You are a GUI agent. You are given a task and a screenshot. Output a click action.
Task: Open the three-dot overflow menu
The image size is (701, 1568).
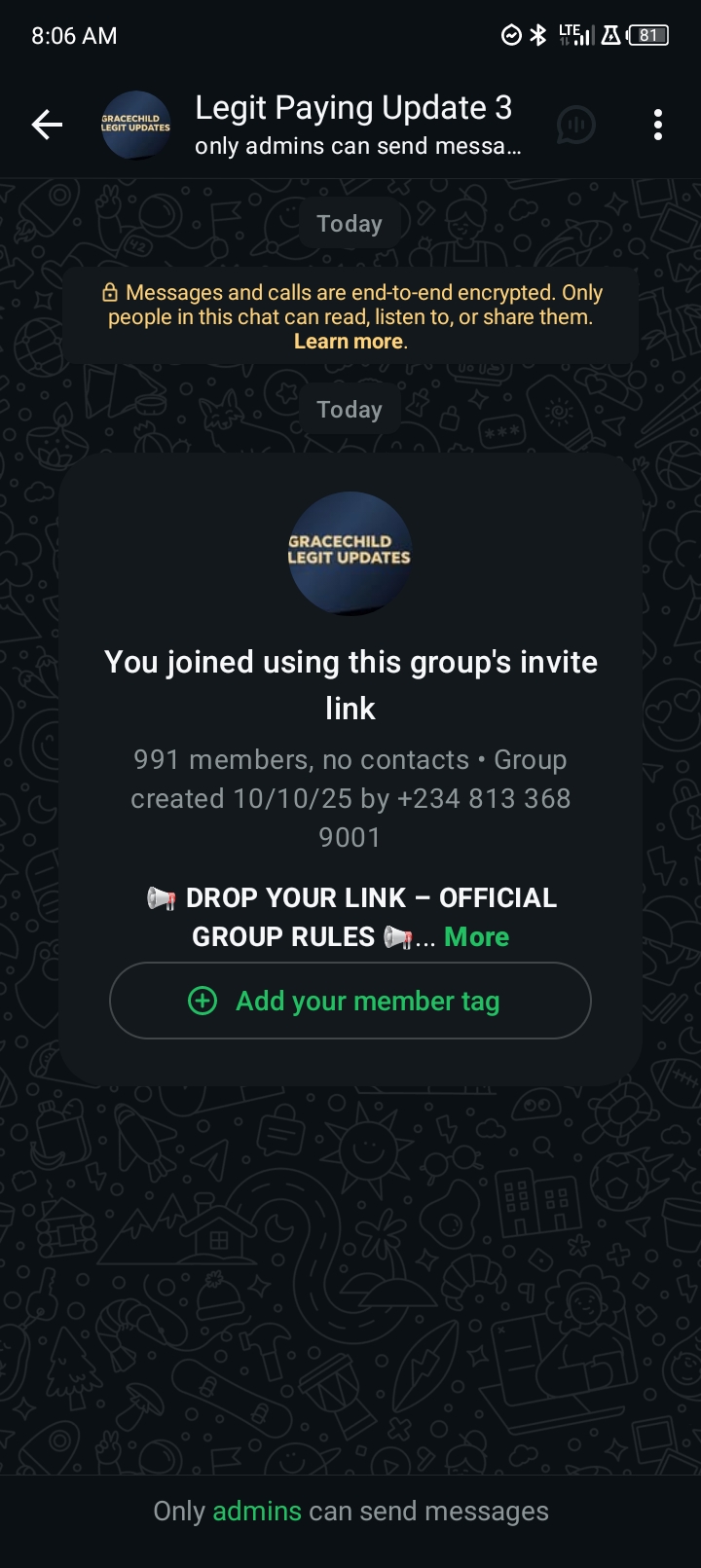(x=658, y=125)
